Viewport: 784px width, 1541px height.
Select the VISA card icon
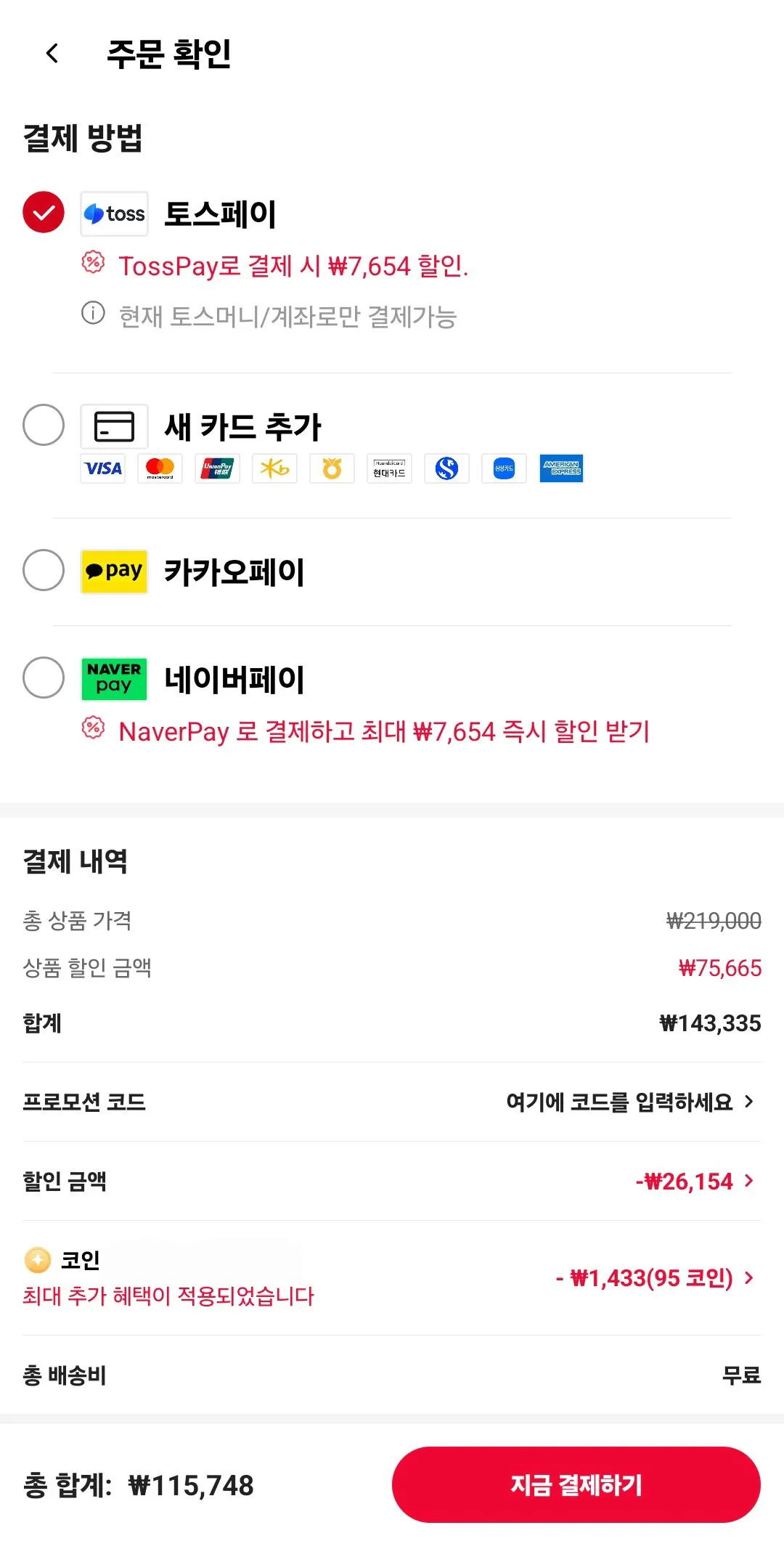click(x=102, y=468)
